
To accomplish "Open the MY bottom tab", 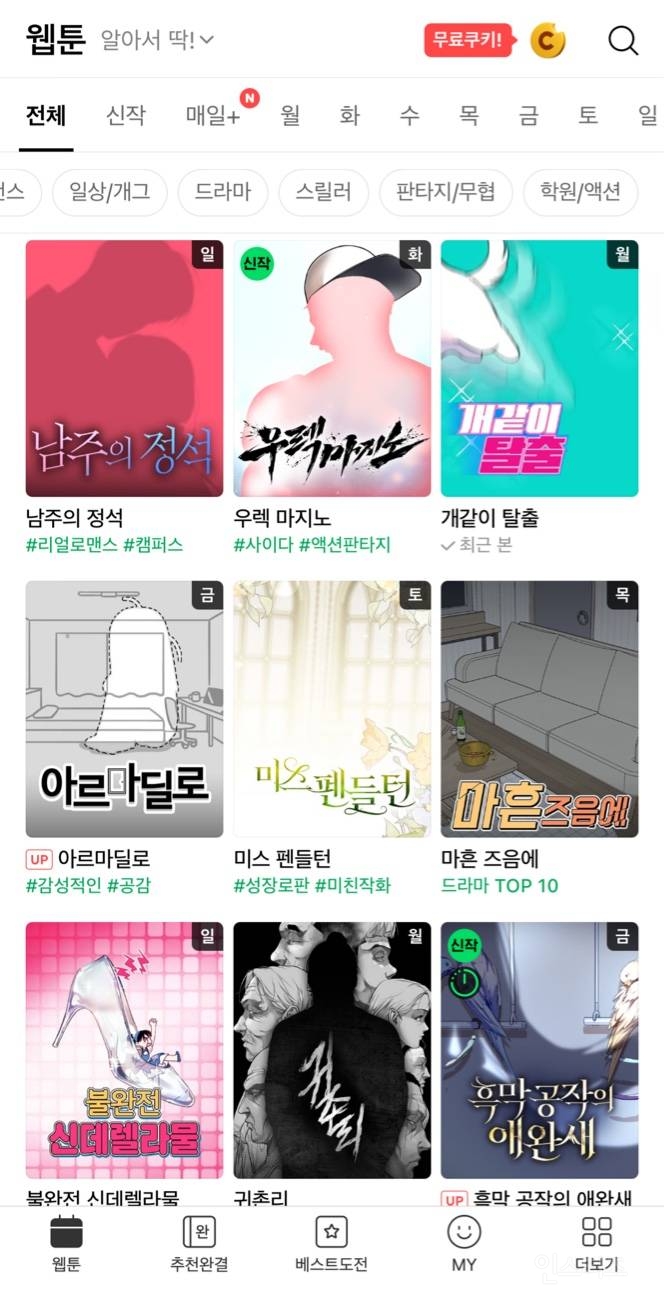I will pos(464,1244).
